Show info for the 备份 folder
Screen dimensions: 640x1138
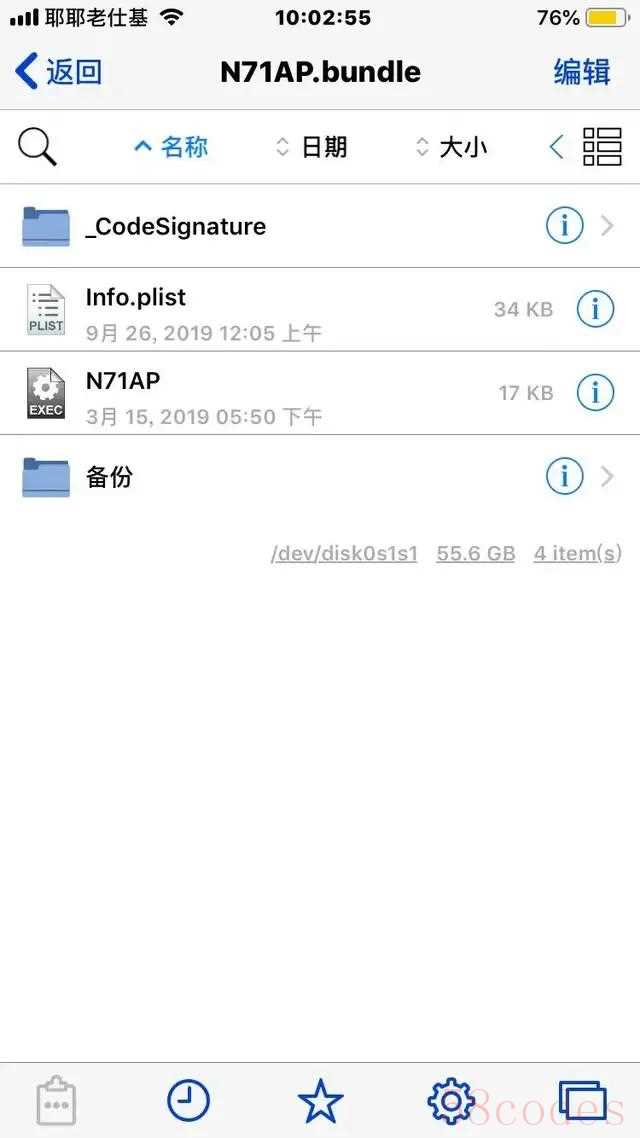[565, 477]
